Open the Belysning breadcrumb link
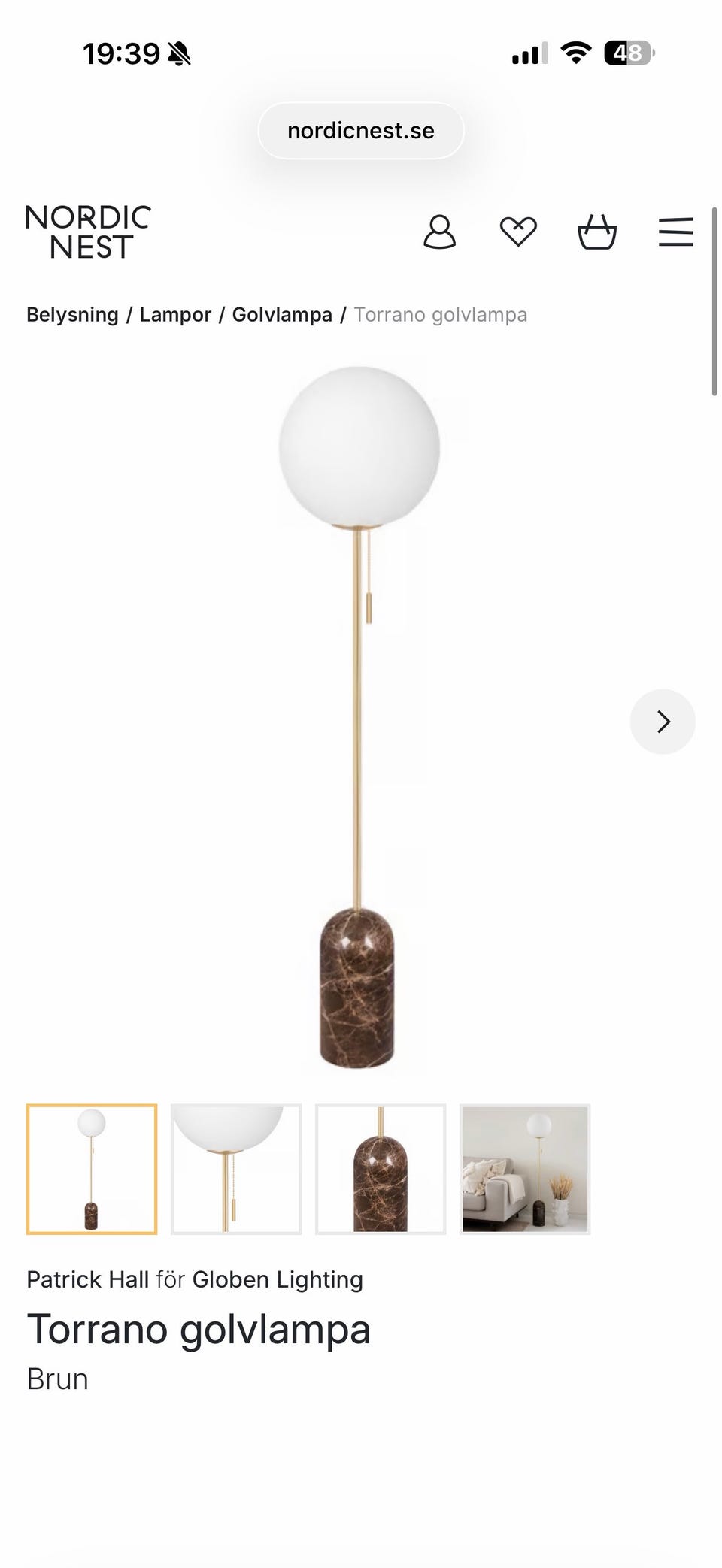 72,314
